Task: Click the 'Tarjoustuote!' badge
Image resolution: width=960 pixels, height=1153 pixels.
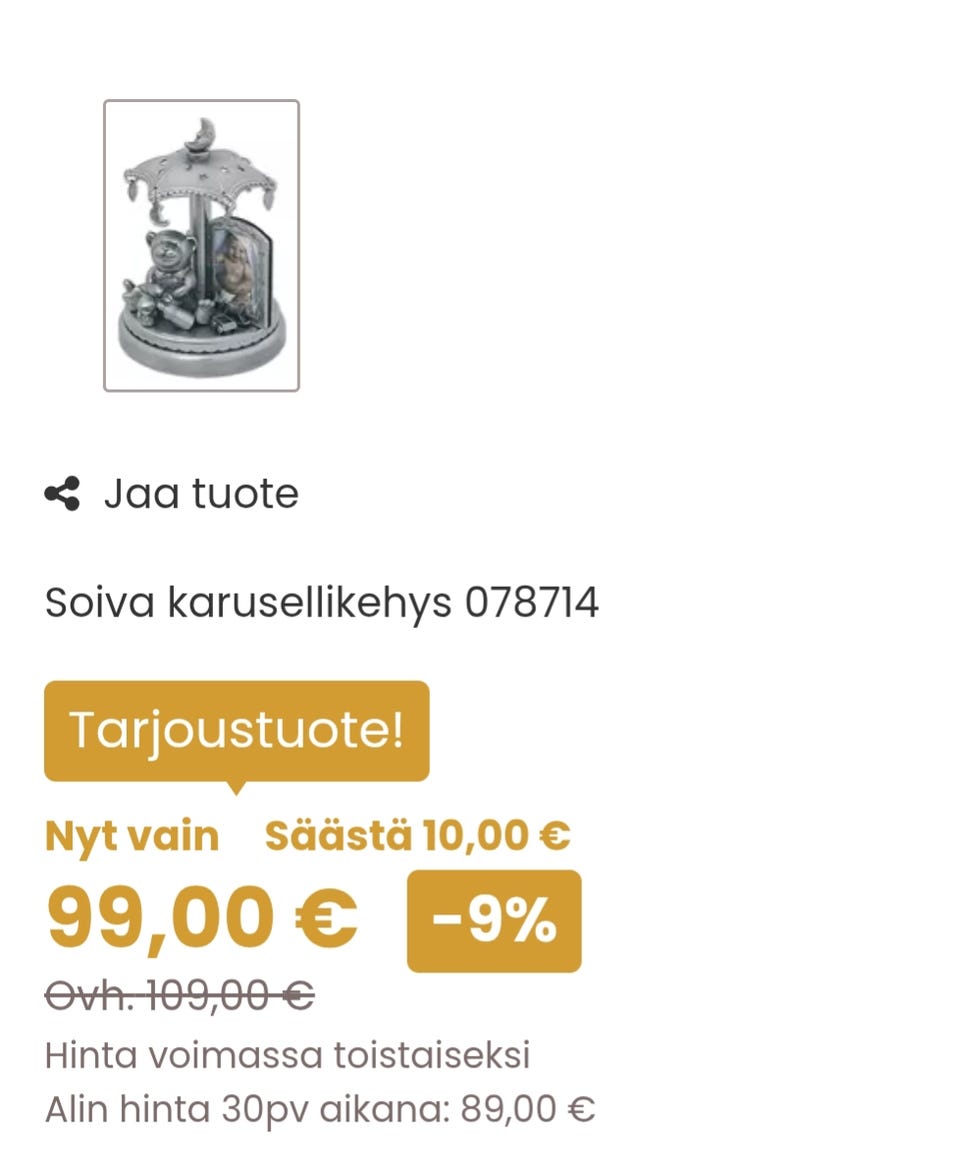Action: 236,731
